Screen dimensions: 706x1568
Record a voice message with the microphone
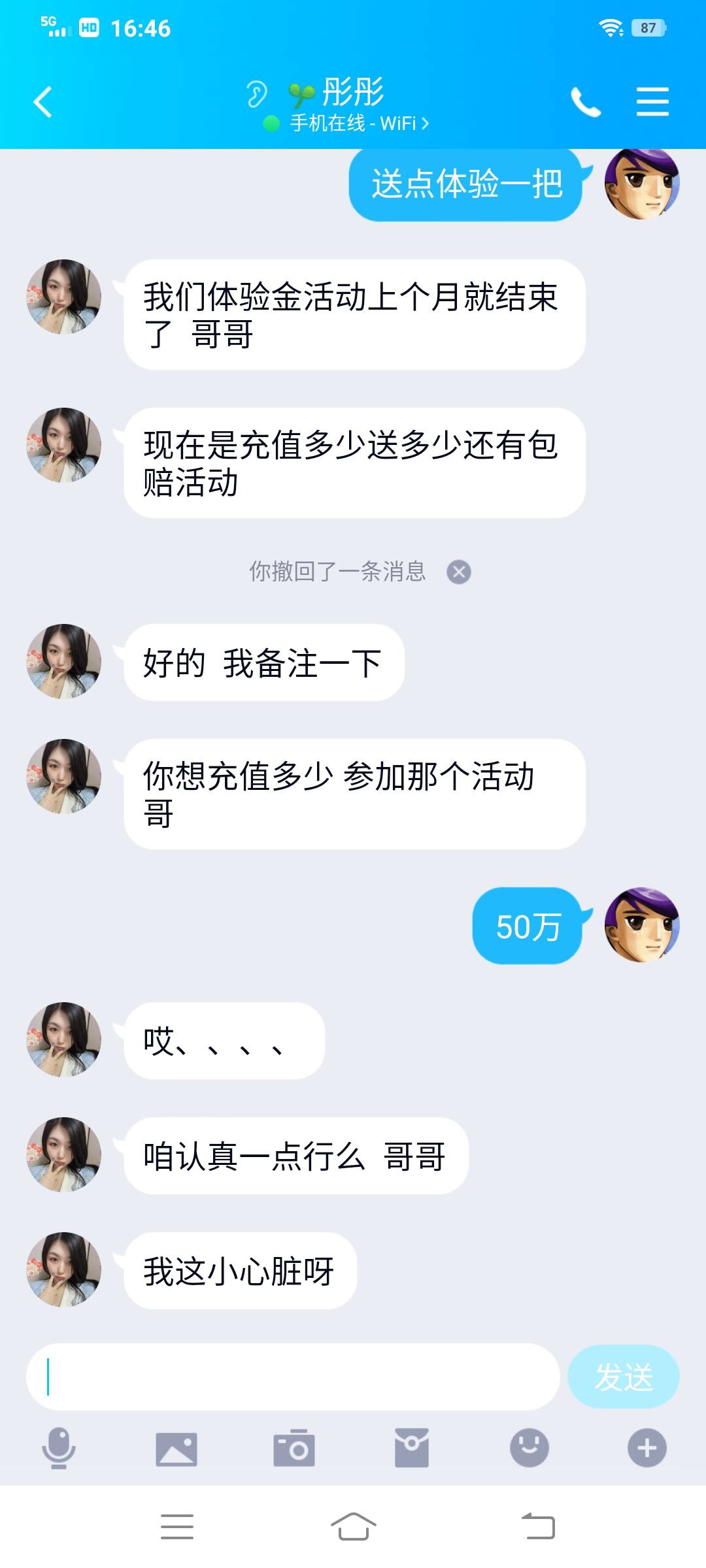[59, 1448]
